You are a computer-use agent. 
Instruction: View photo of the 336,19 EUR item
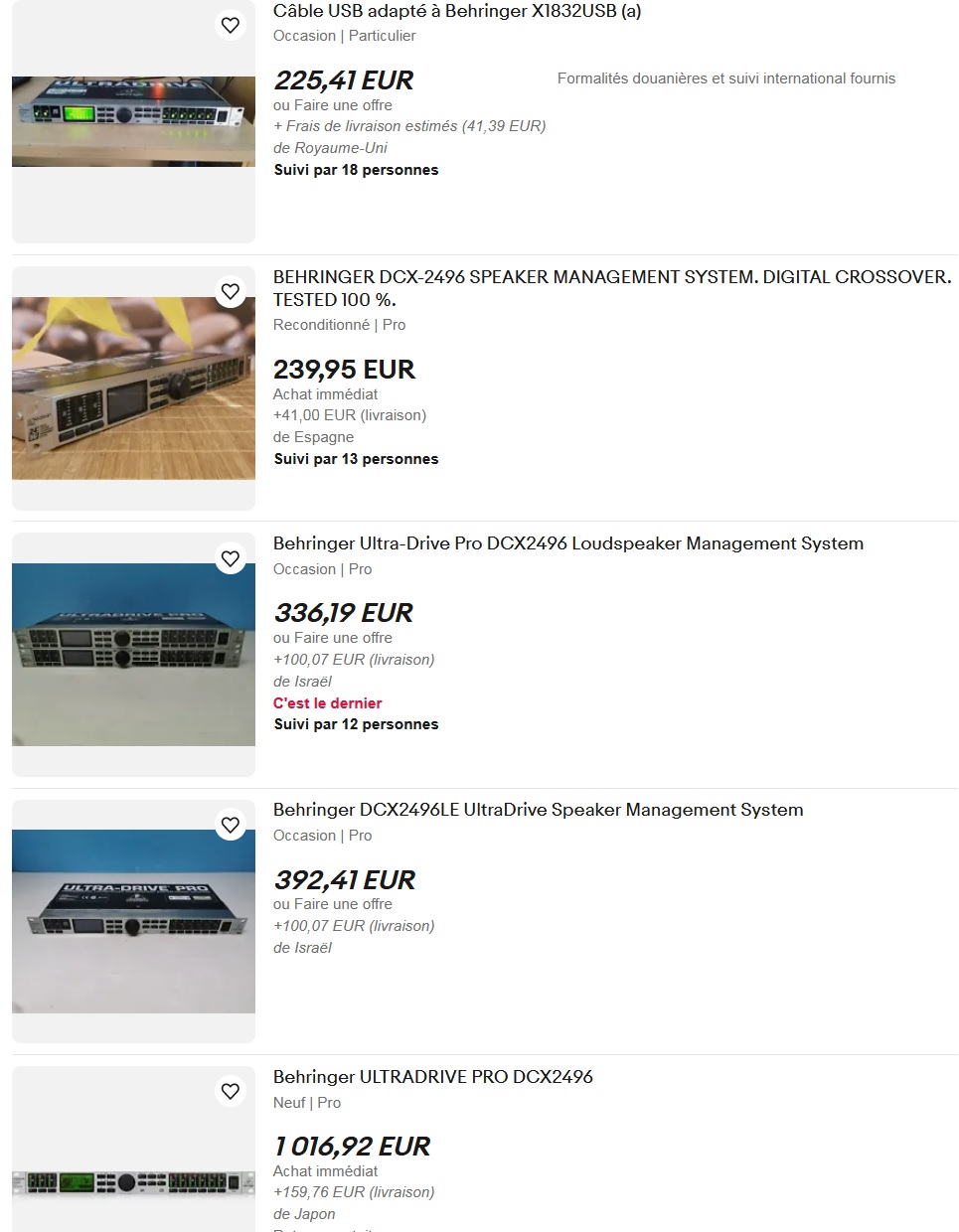tap(133, 655)
